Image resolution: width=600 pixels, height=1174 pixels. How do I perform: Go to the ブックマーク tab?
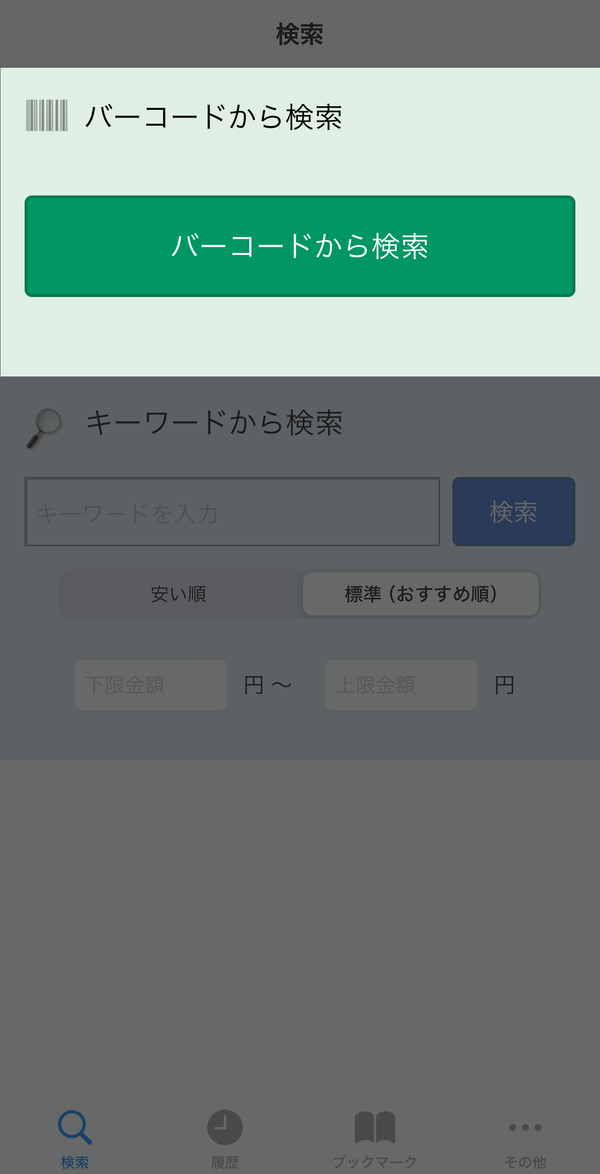pos(375,1140)
